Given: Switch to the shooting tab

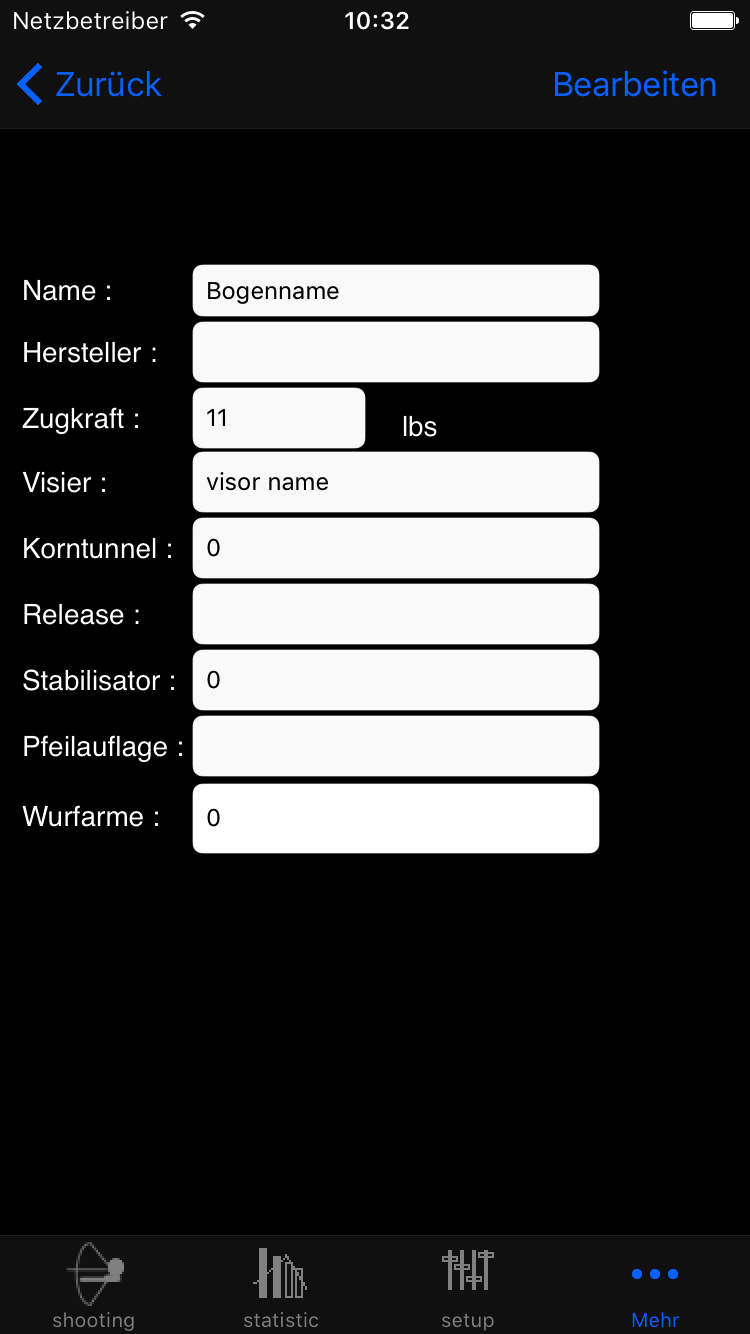Looking at the screenshot, I should click(x=94, y=1286).
